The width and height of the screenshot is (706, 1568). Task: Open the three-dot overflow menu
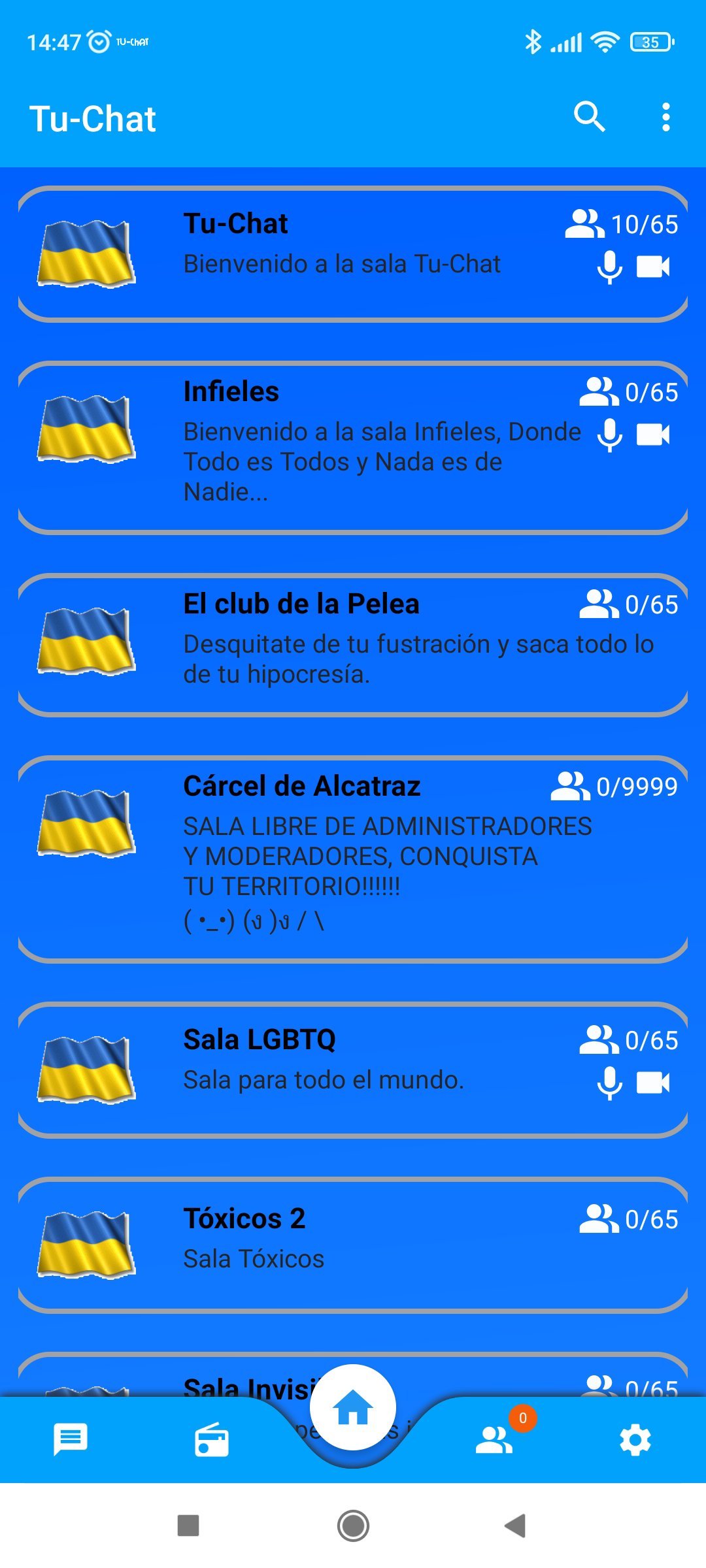pos(666,118)
